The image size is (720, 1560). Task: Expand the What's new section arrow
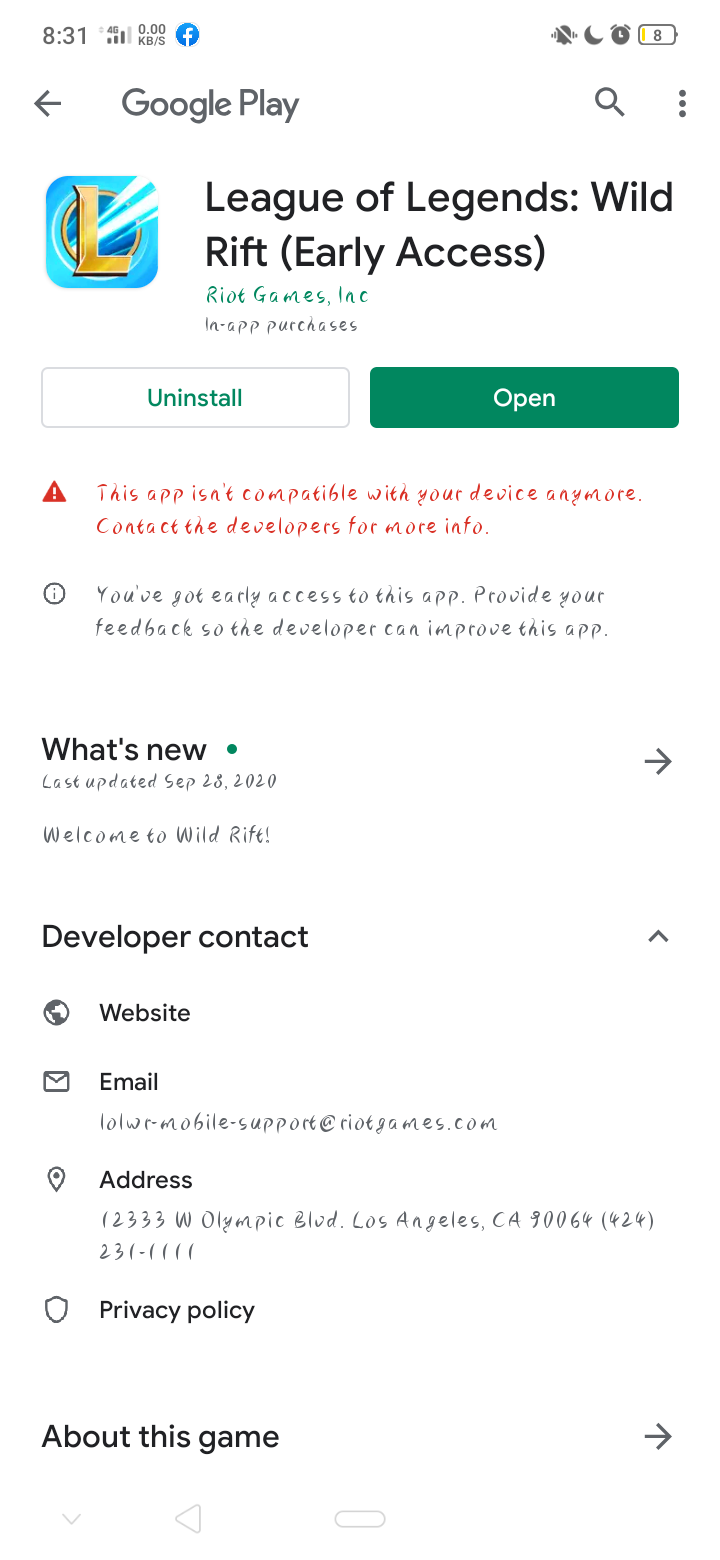click(x=657, y=762)
